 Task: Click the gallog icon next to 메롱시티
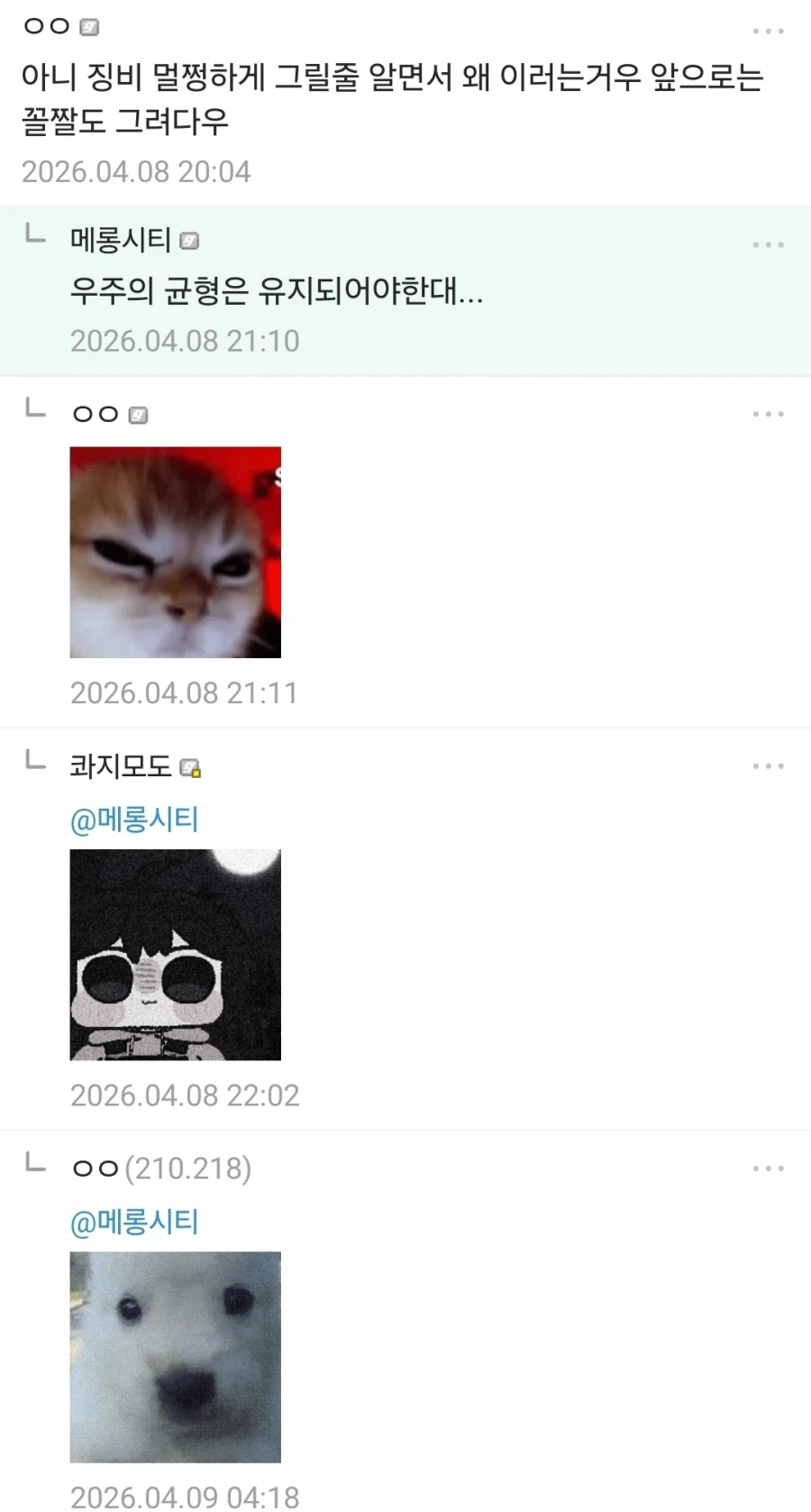click(x=189, y=240)
